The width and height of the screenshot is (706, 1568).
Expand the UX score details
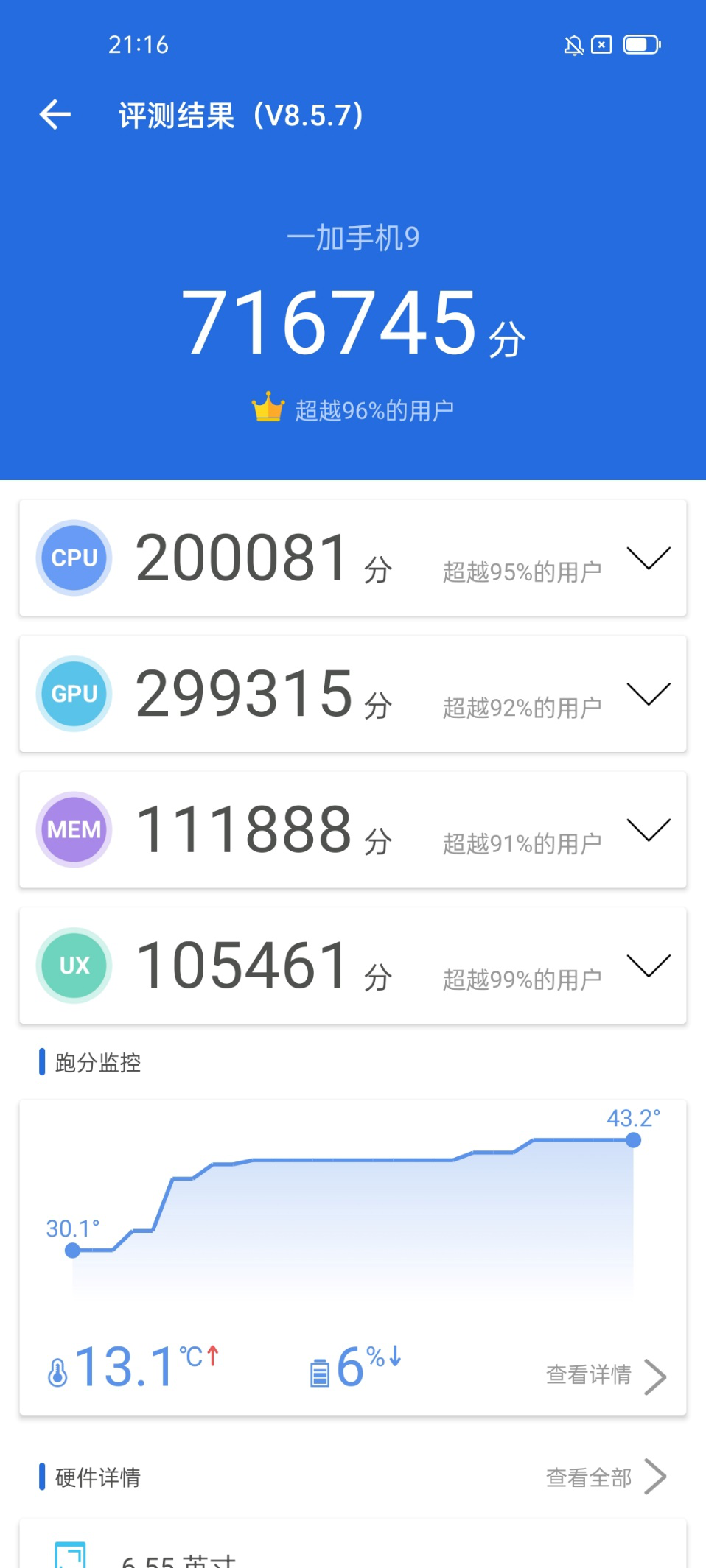[x=649, y=966]
